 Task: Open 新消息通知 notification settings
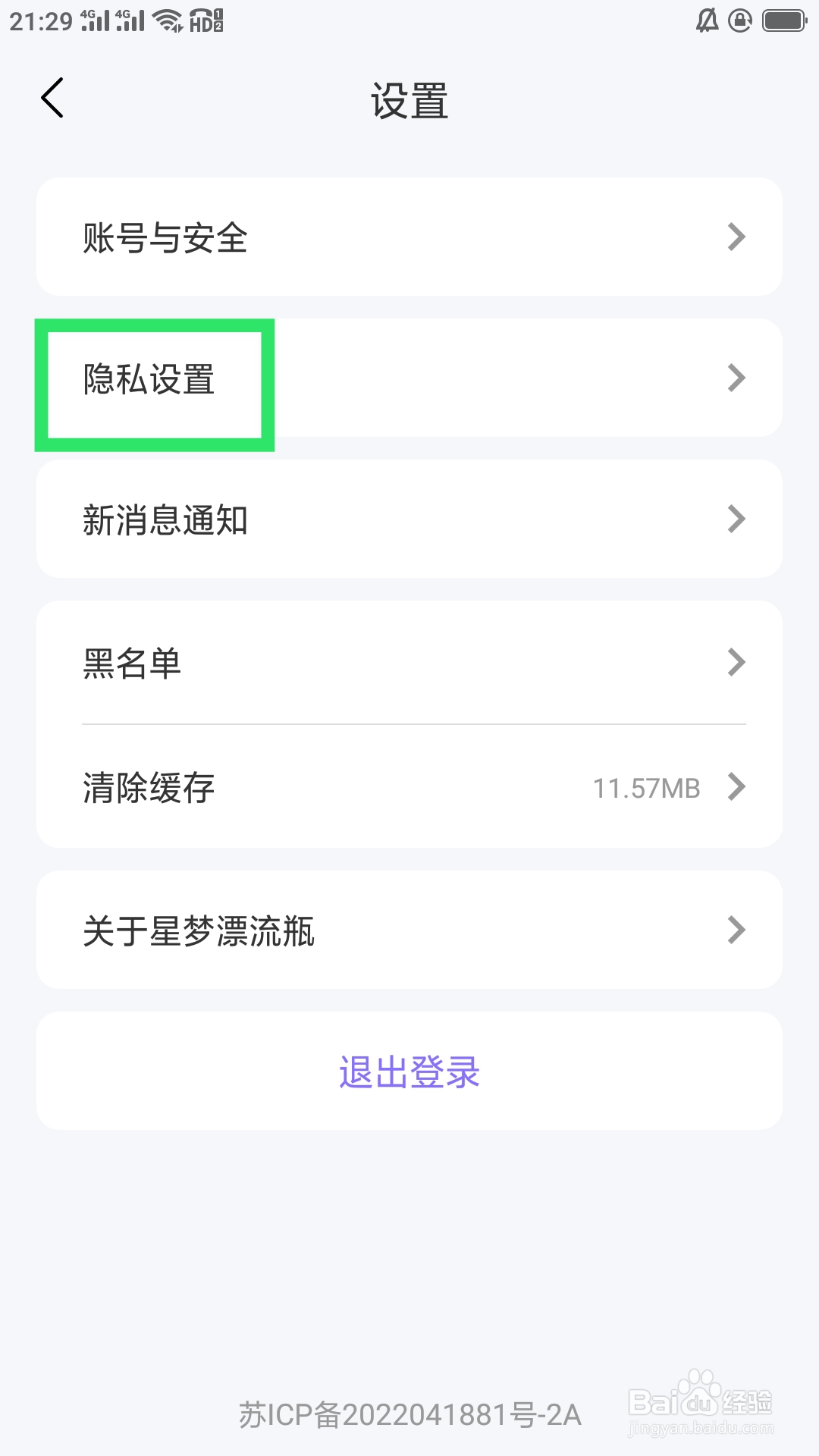point(168,518)
